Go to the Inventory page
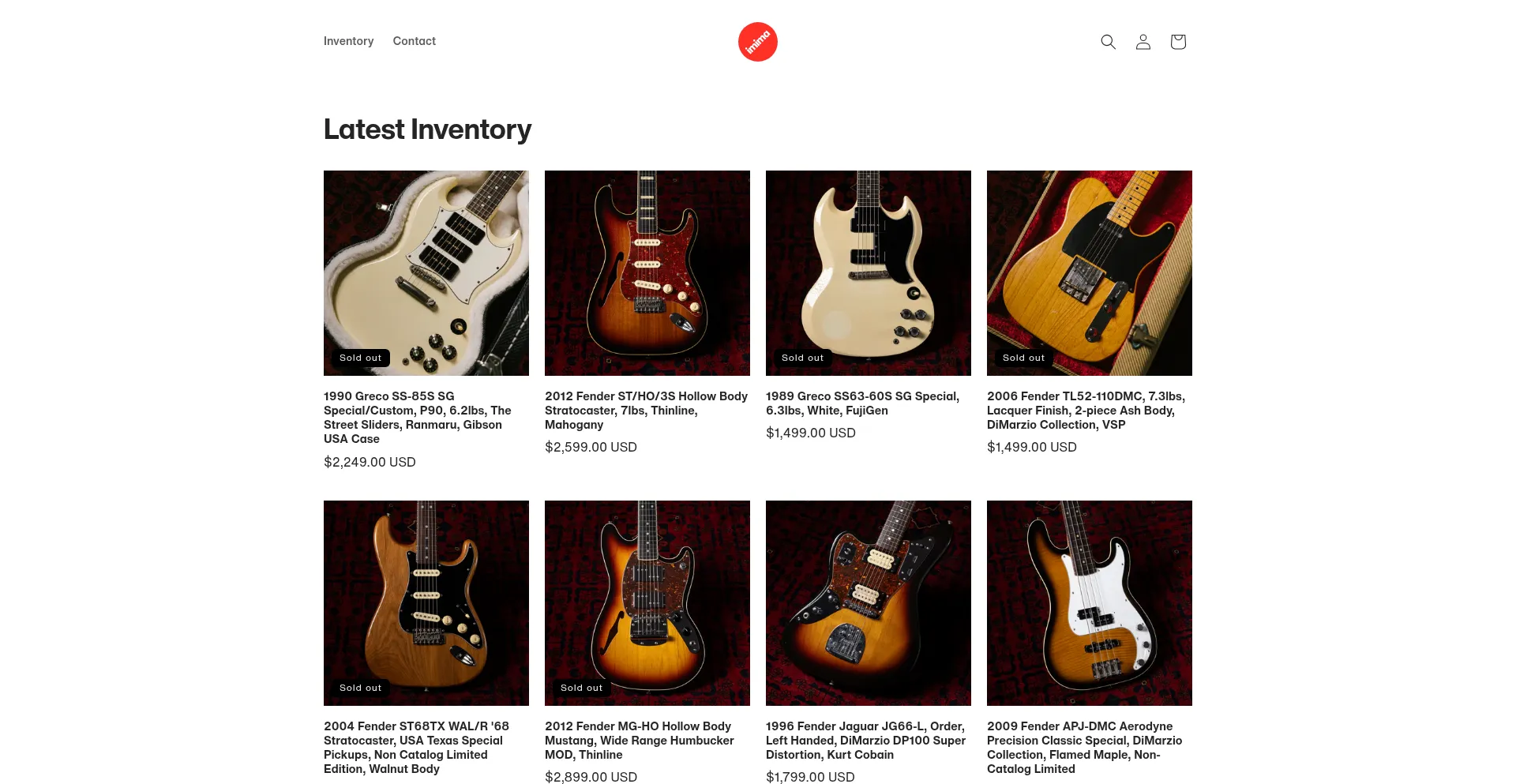The width and height of the screenshot is (1516, 784). (x=348, y=41)
